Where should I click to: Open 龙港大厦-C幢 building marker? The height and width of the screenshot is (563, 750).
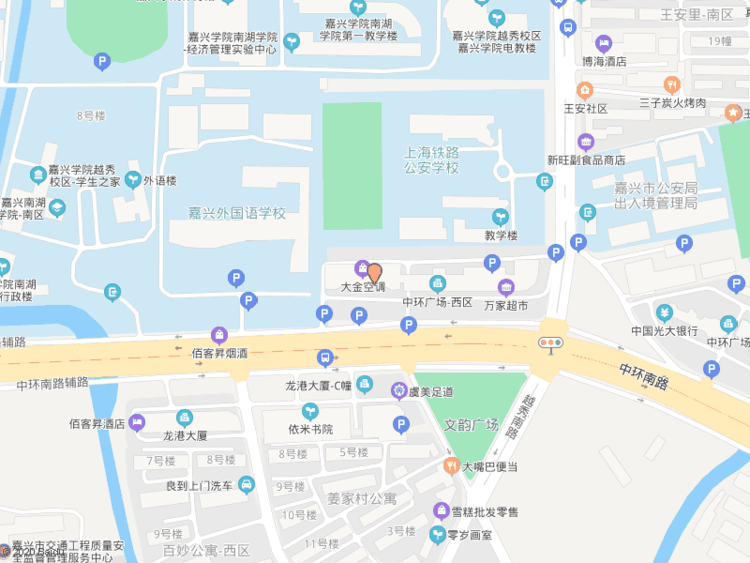(x=365, y=384)
